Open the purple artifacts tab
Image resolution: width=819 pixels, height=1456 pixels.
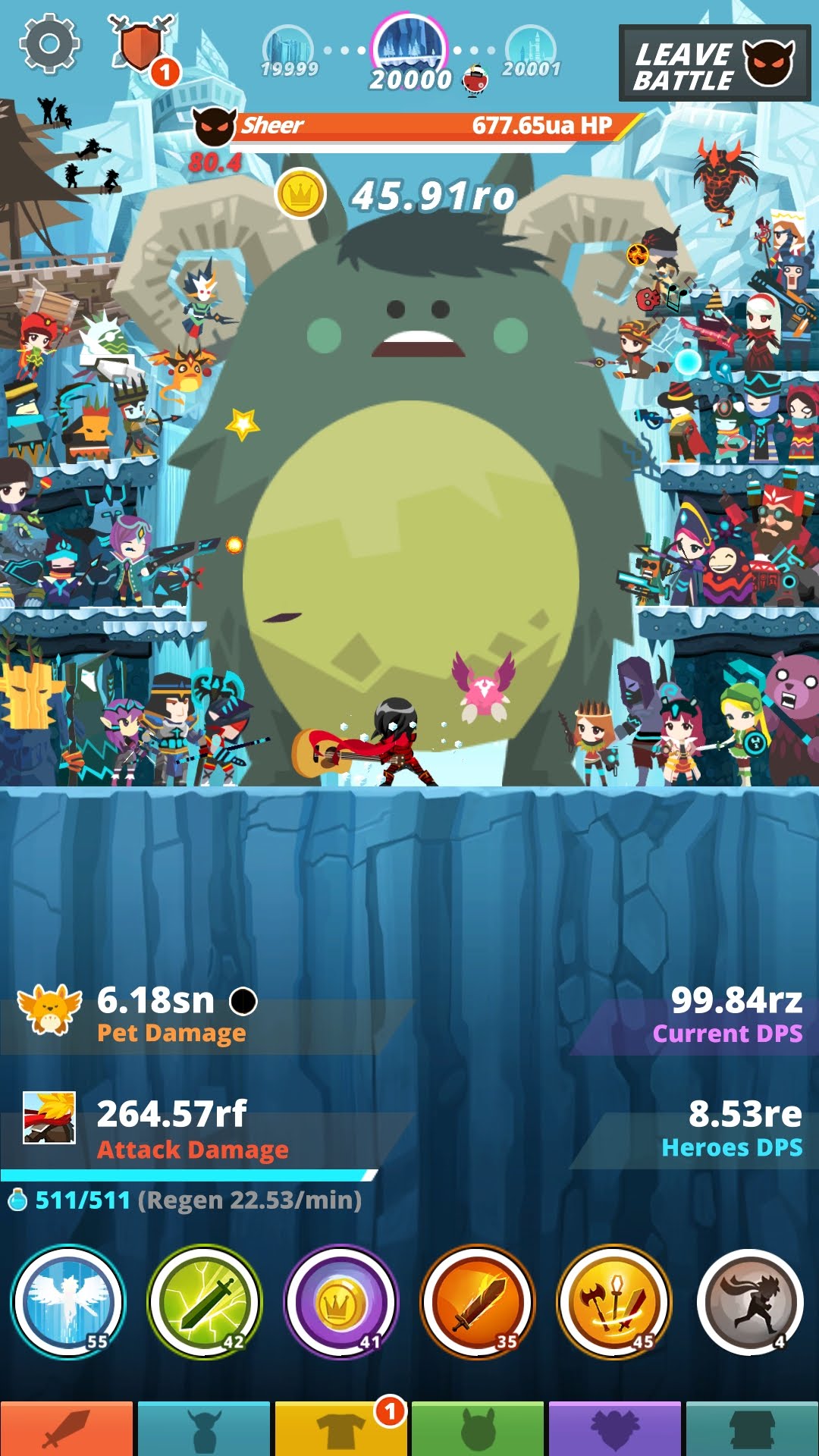coord(614,1429)
